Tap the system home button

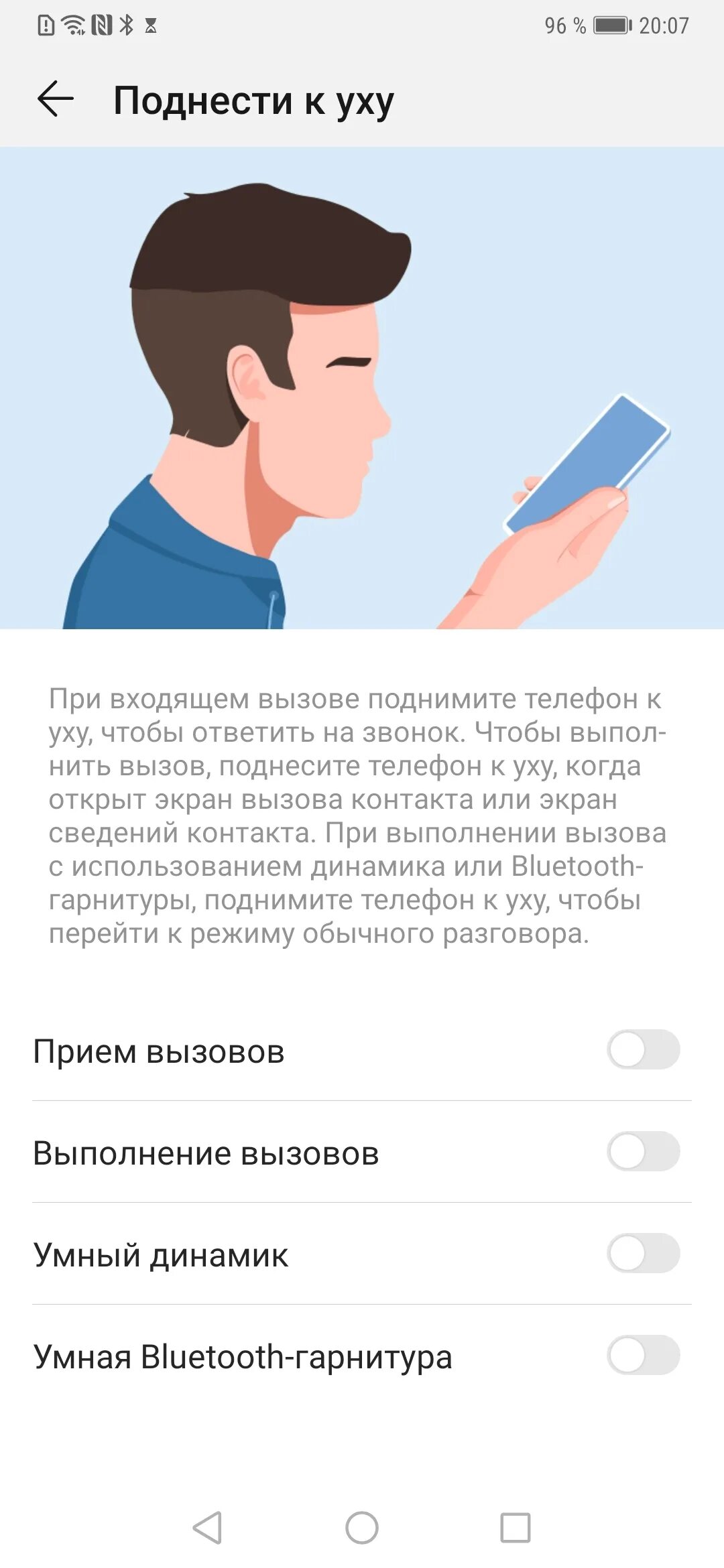pos(362,1528)
